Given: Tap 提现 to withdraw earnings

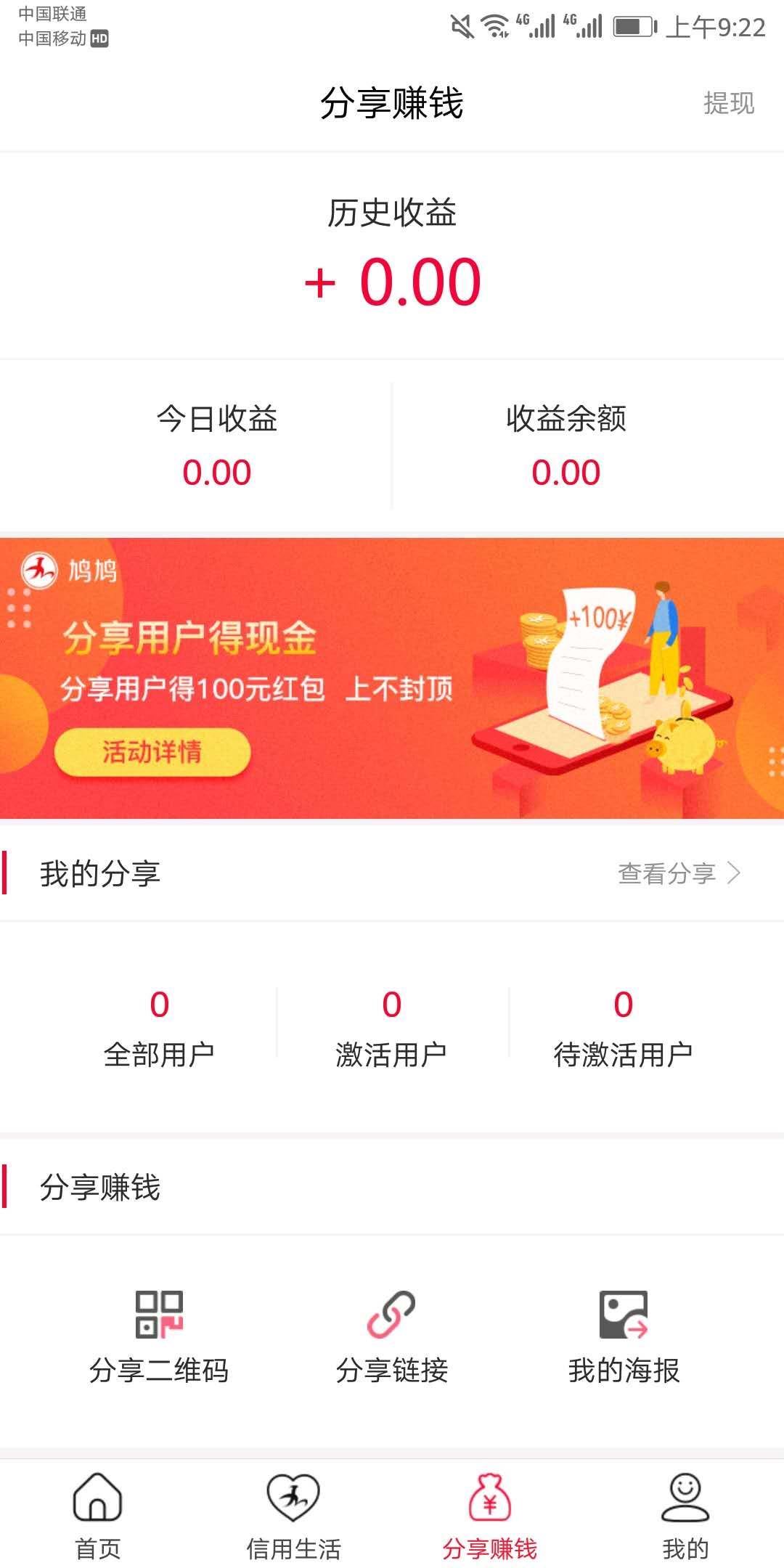Looking at the screenshot, I should (x=728, y=103).
